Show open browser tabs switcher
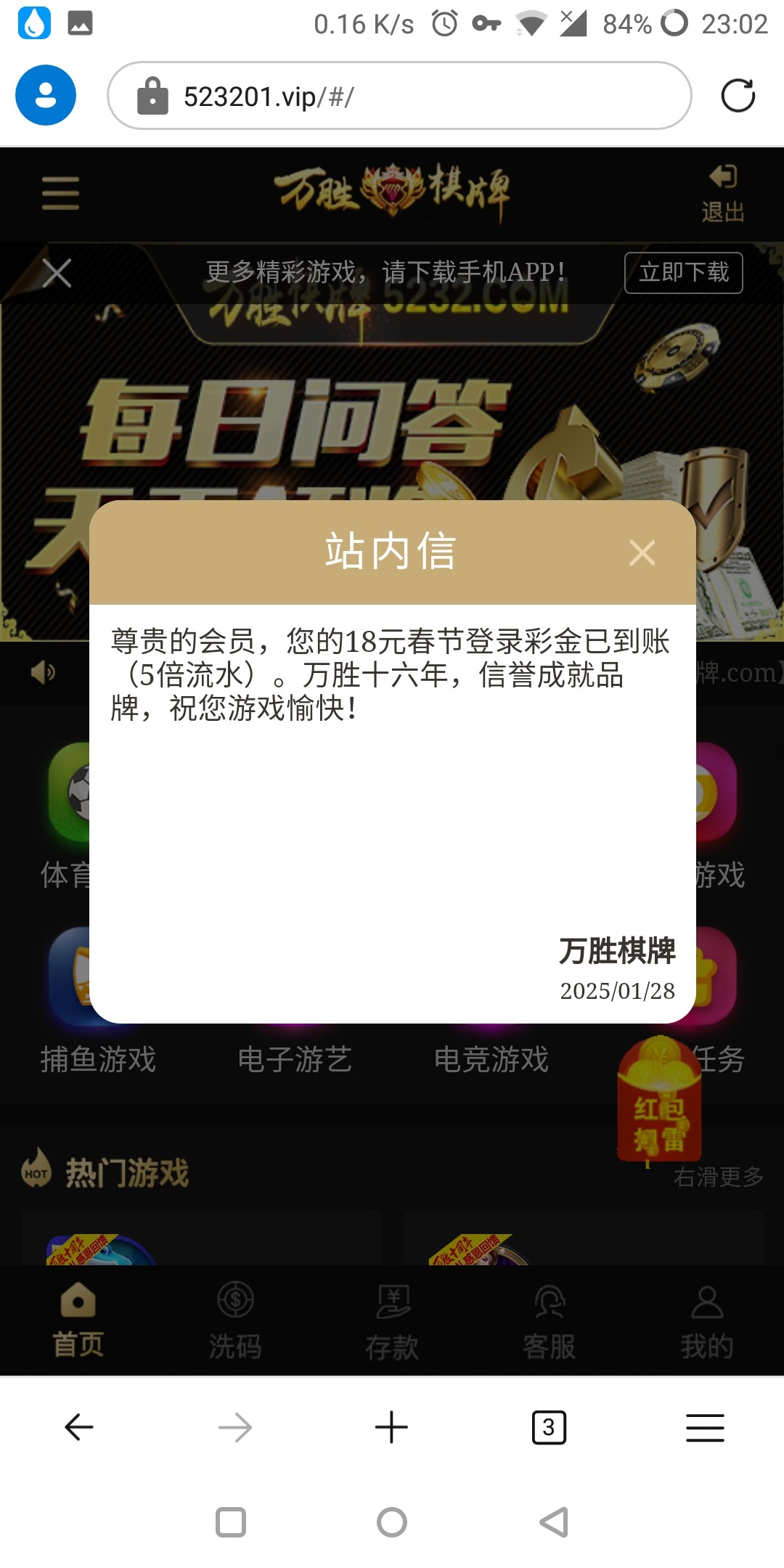This screenshot has height=1568, width=784. pyautogui.click(x=549, y=1428)
